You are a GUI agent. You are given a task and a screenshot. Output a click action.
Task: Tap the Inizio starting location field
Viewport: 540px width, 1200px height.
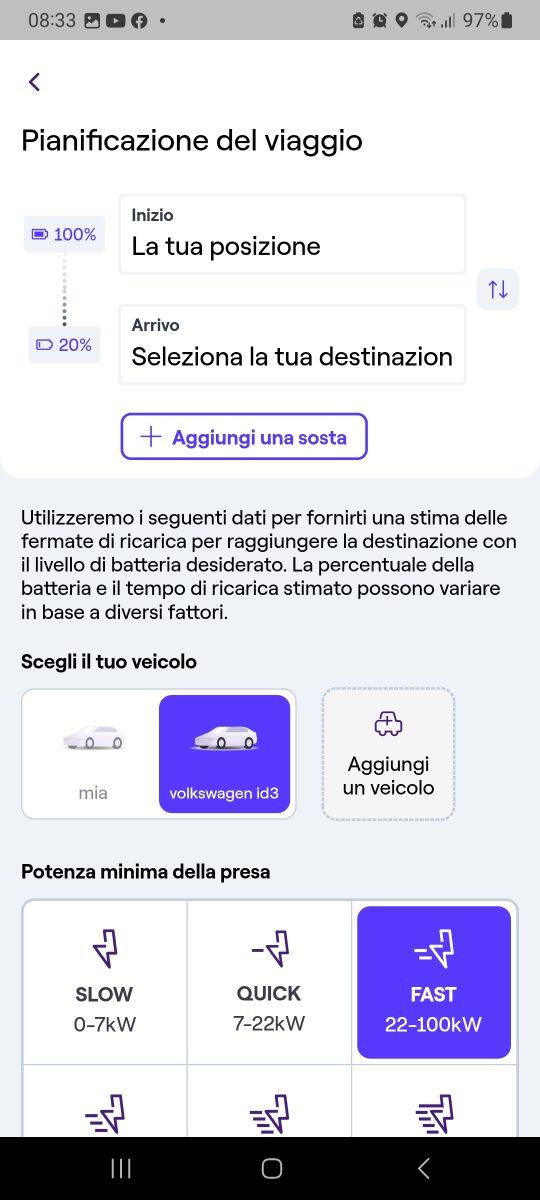pos(292,234)
